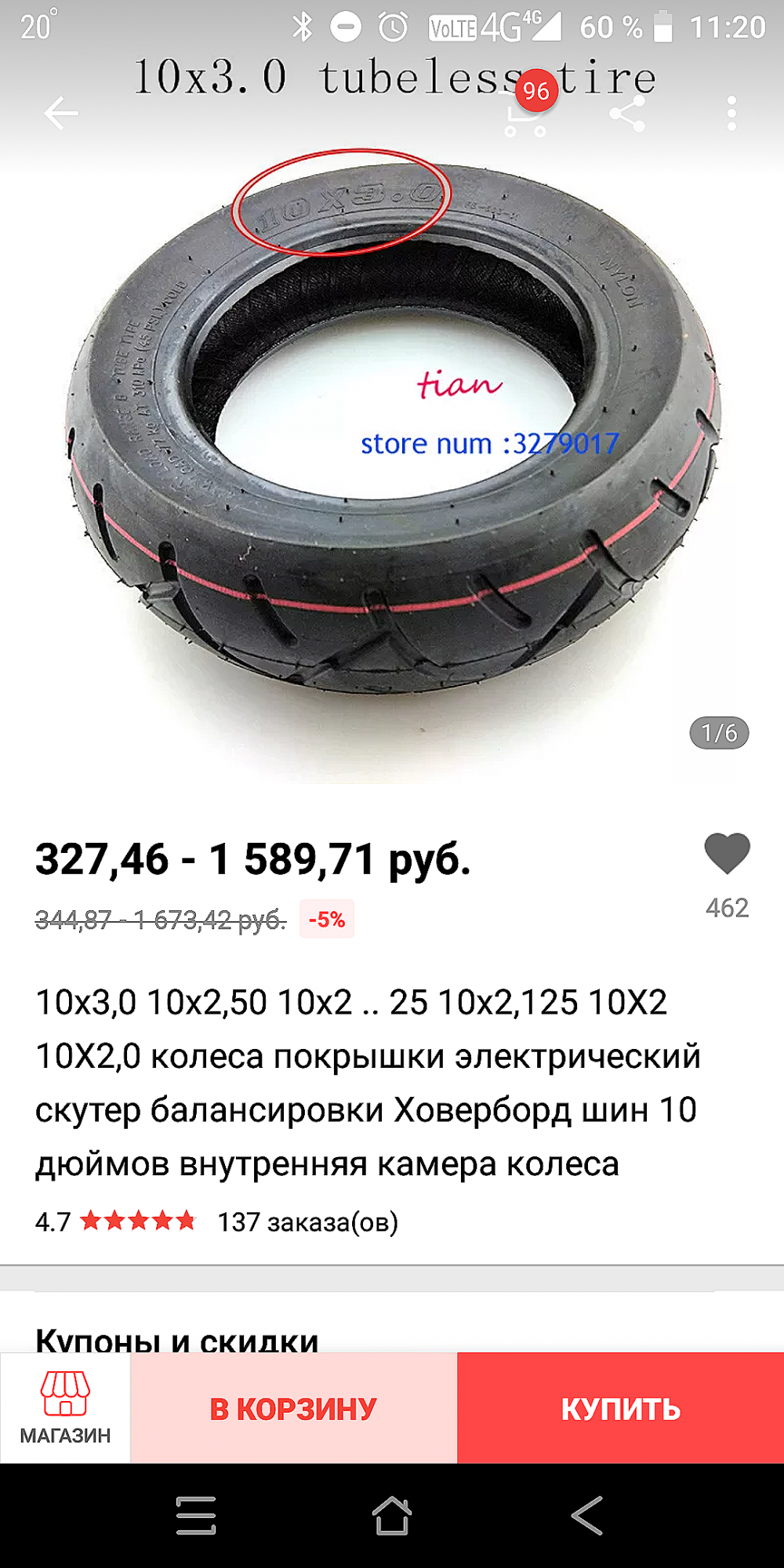
Task: Buy now with КУПИТЬ button
Action: pos(620,1409)
